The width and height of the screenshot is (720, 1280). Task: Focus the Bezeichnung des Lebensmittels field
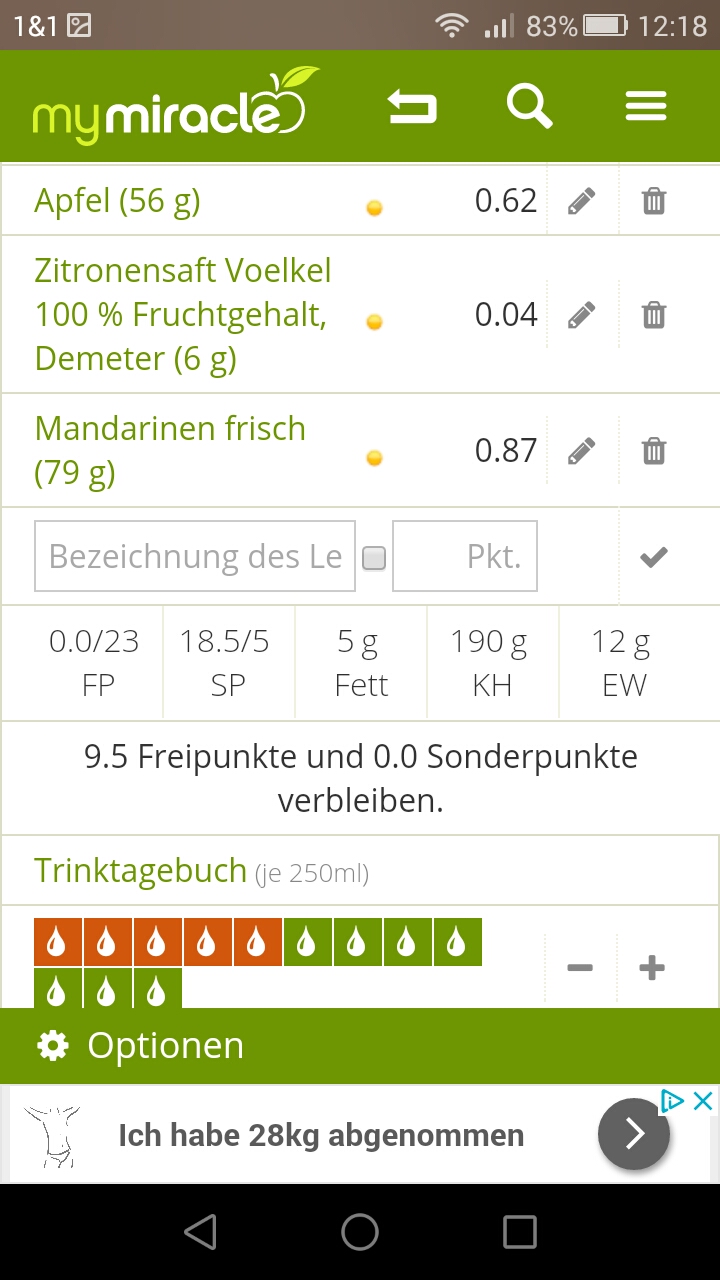(195, 556)
